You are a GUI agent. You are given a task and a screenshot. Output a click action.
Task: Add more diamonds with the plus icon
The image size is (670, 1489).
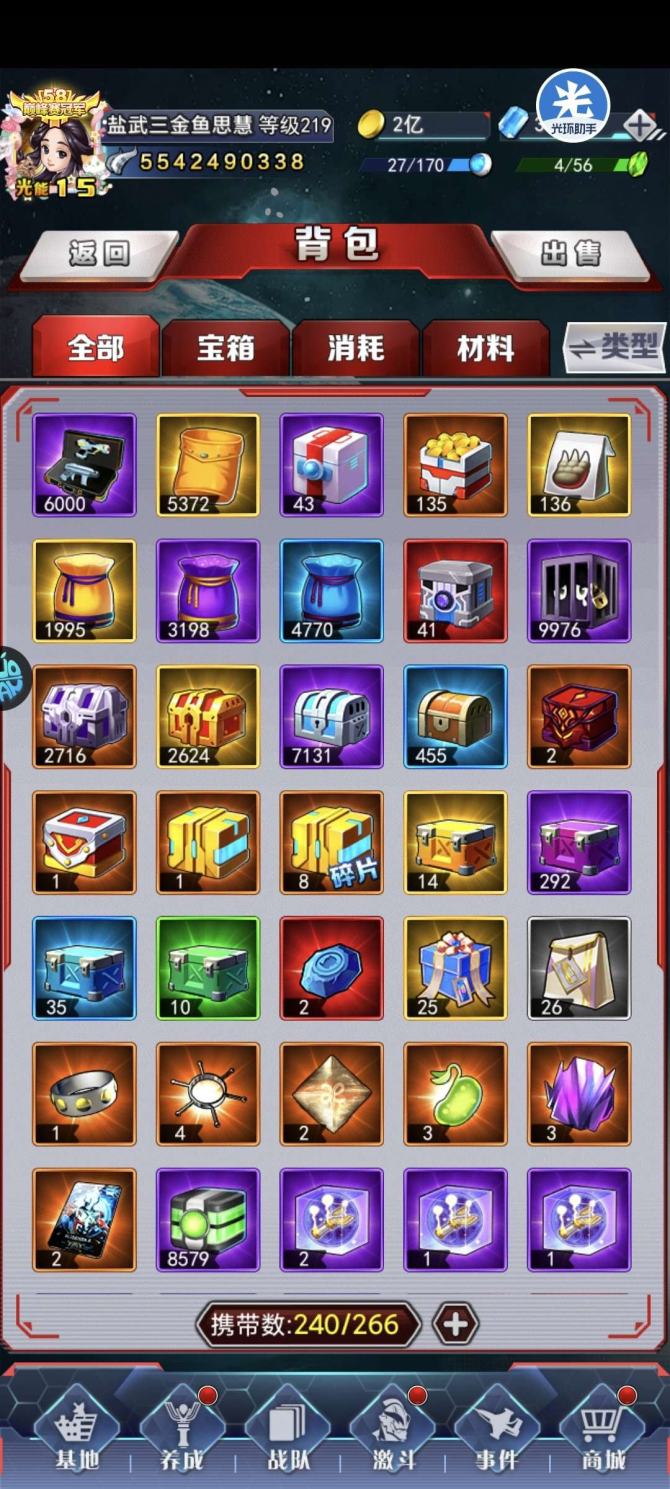639,126
